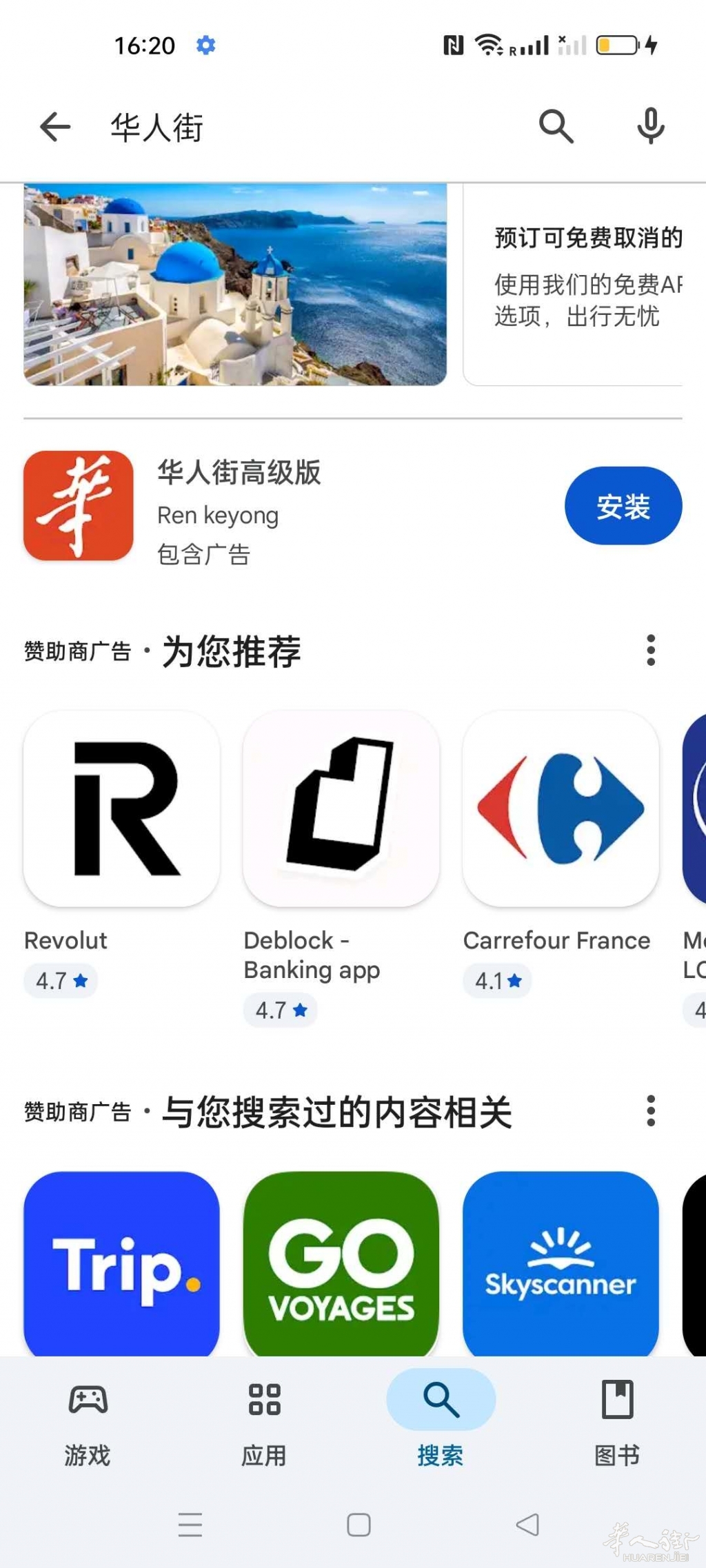Select the Deblock banking app icon
706x1568 pixels.
click(x=342, y=811)
